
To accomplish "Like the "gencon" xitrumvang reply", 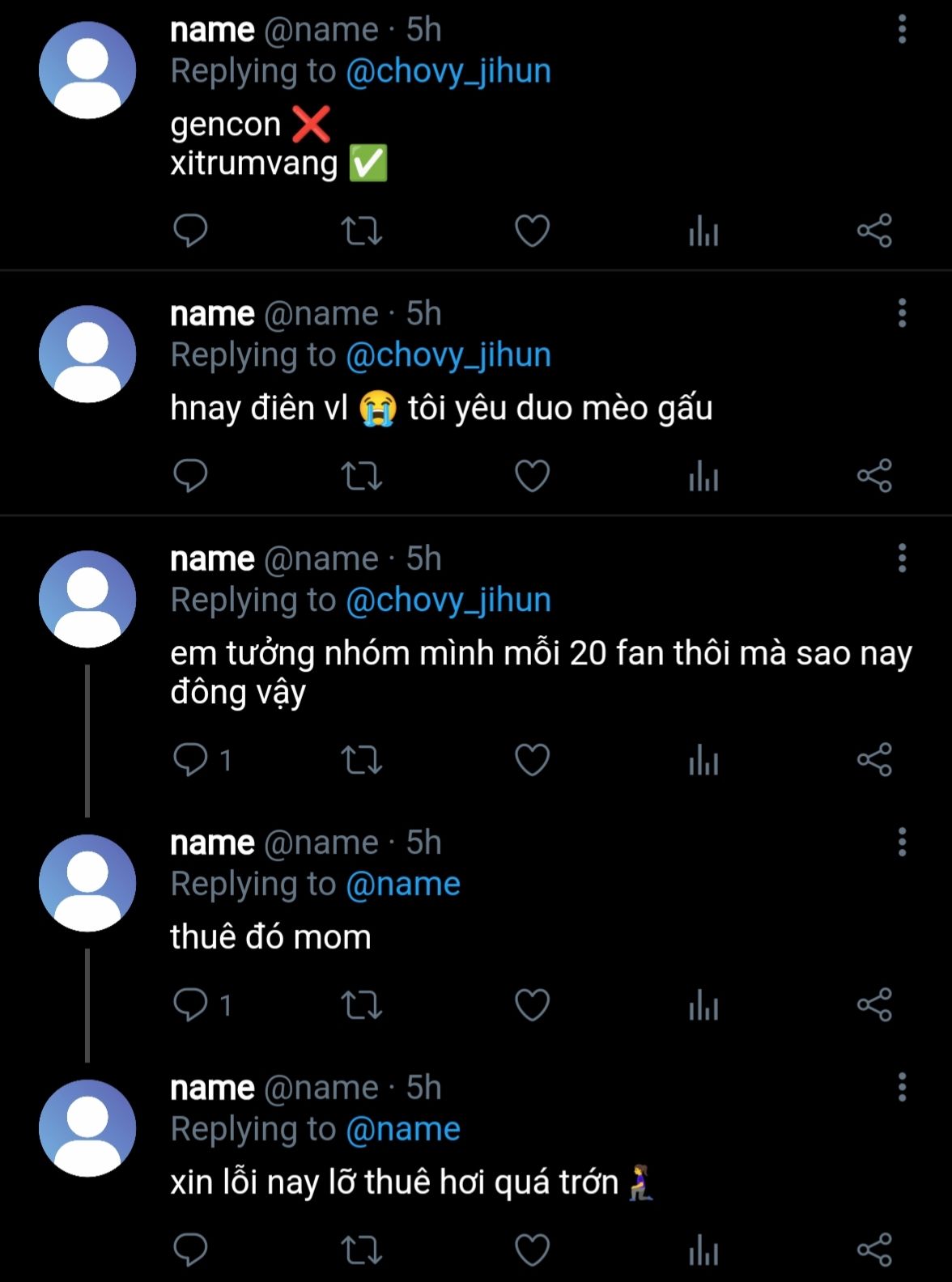I will pyautogui.click(x=532, y=231).
